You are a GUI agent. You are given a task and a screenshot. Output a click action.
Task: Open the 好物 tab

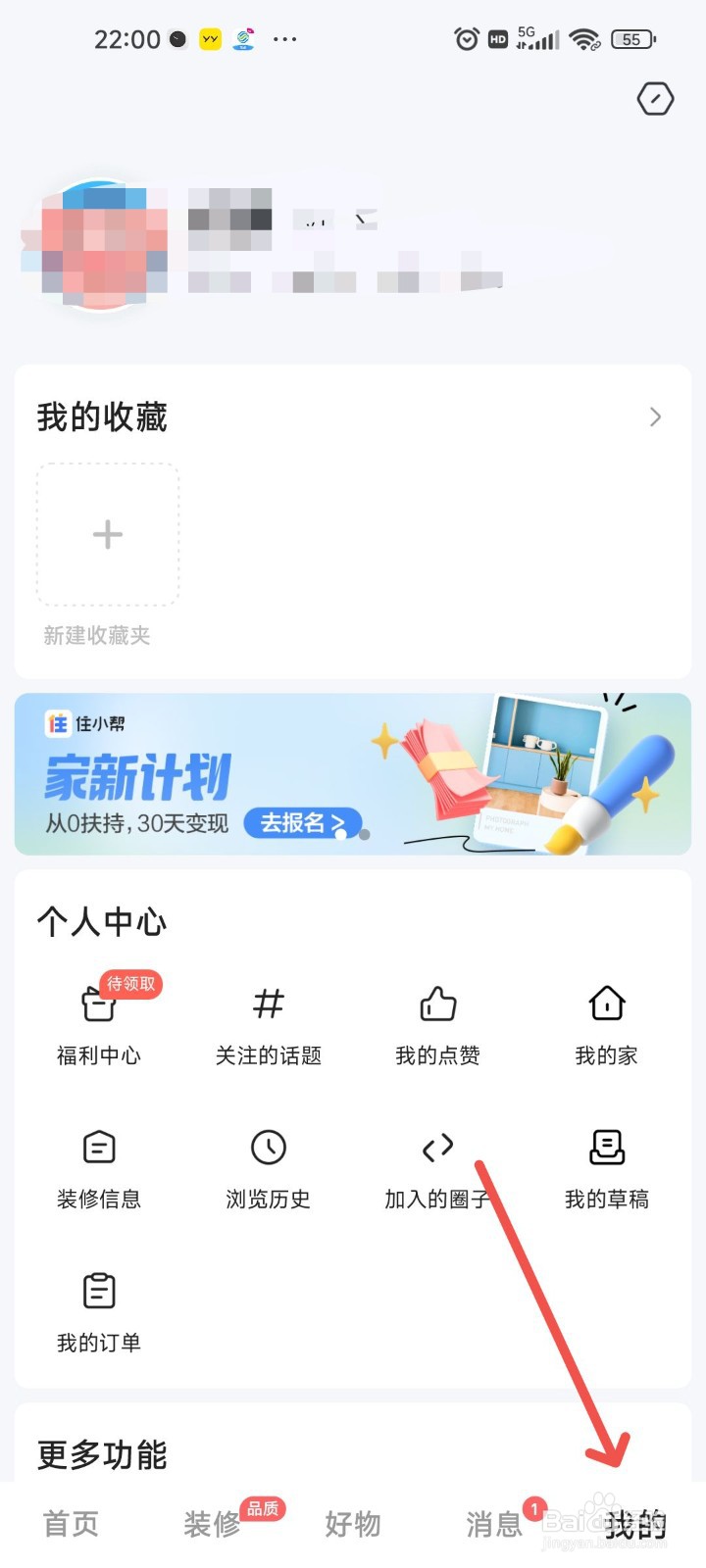click(352, 1523)
